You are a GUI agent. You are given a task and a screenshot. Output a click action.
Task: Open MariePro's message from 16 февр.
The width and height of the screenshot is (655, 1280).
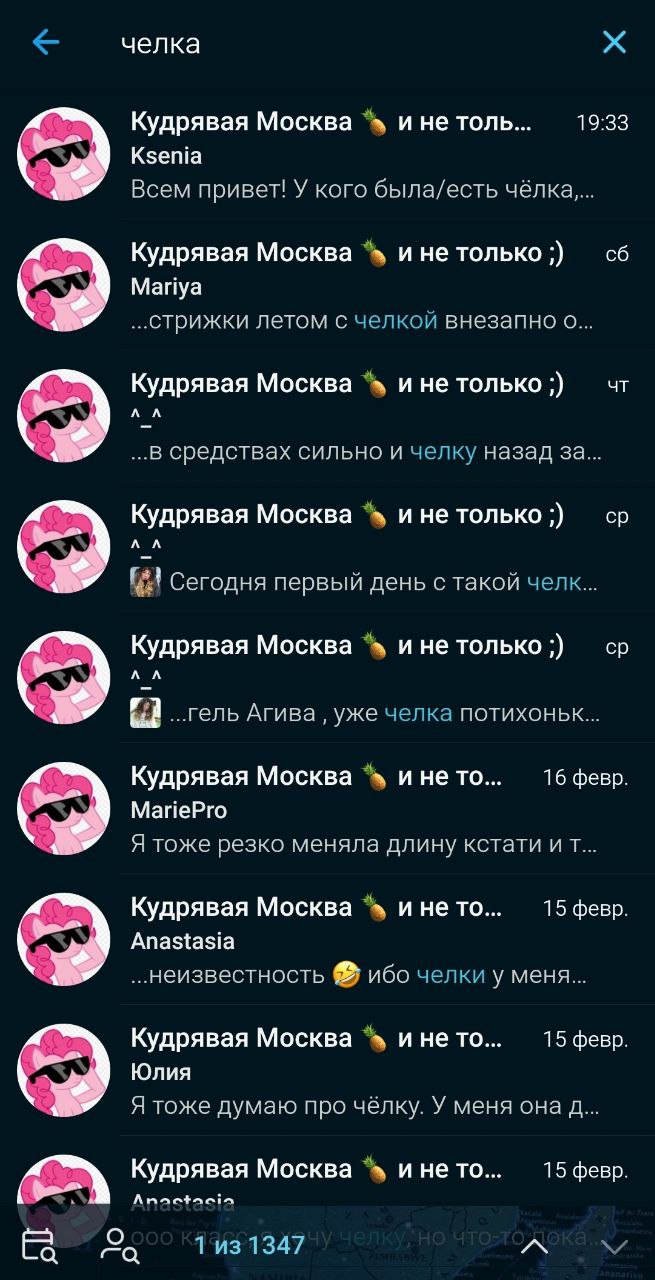pos(327,810)
